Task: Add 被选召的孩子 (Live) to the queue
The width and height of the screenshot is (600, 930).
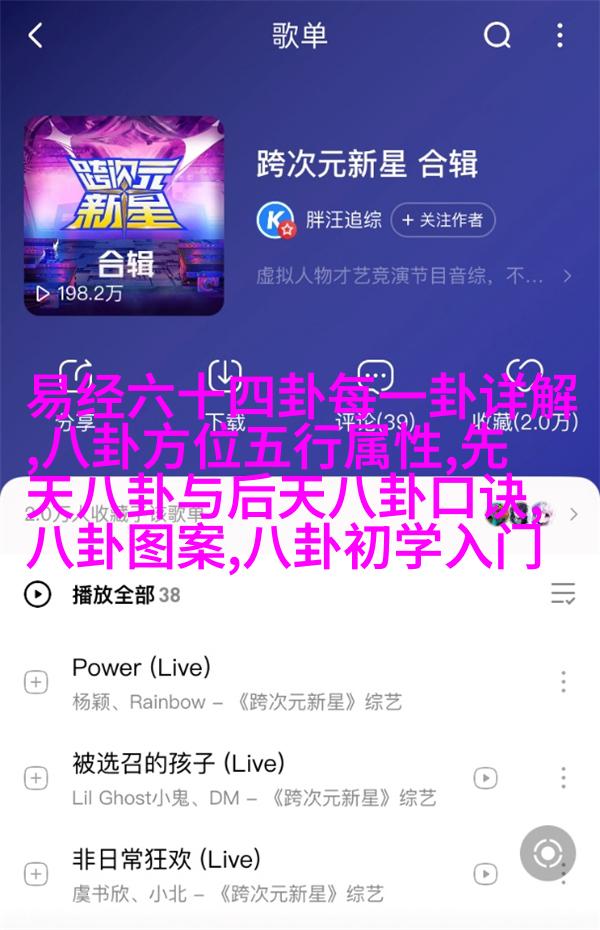Action: point(36,778)
